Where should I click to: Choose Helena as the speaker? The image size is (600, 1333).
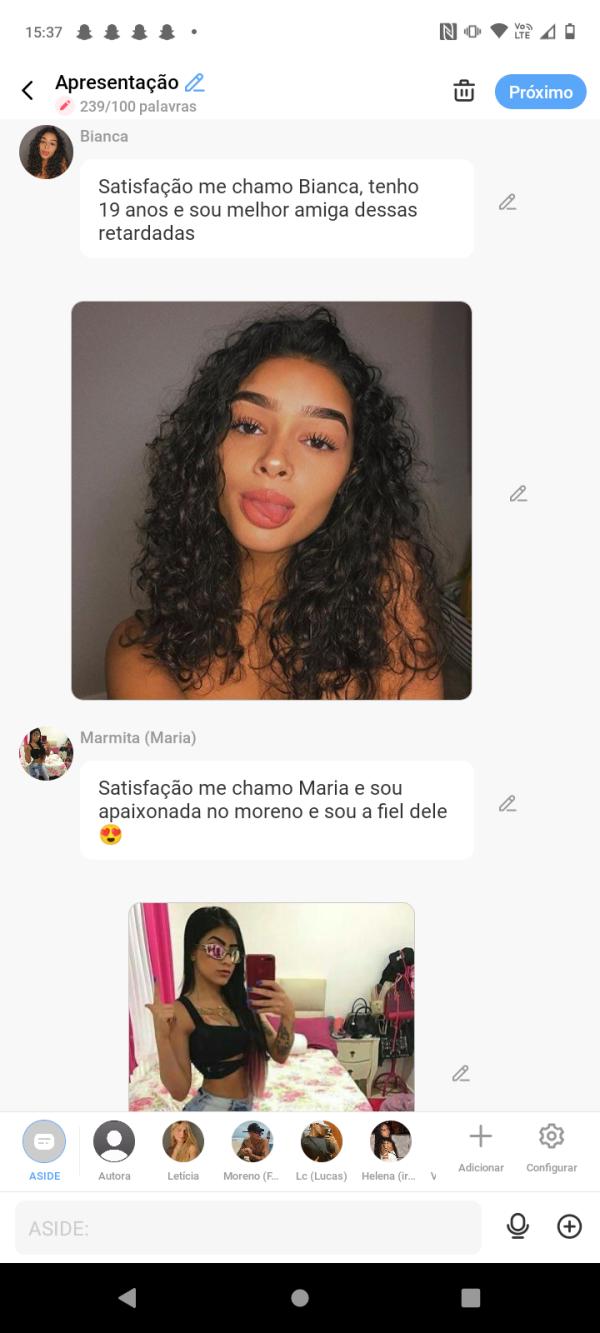(x=390, y=1149)
